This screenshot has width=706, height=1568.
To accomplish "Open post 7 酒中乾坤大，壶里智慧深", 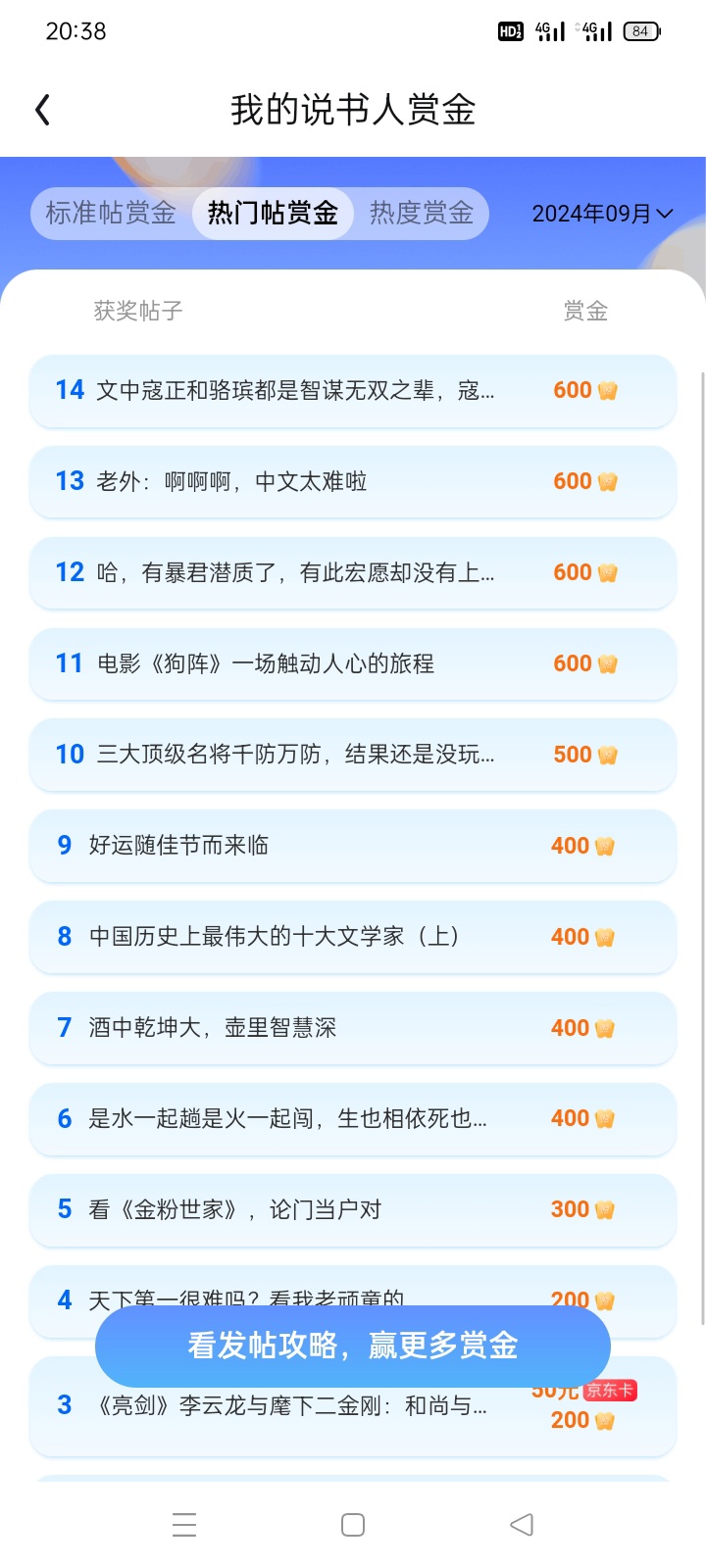I will [353, 1028].
